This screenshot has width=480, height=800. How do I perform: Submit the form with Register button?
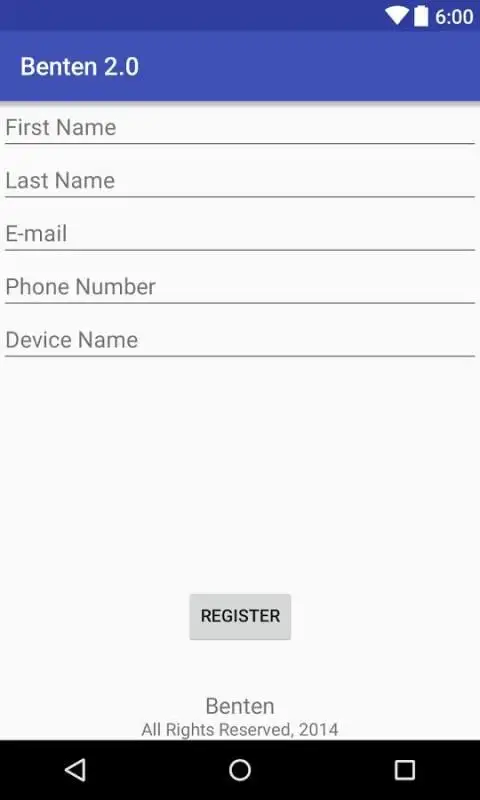coord(240,616)
